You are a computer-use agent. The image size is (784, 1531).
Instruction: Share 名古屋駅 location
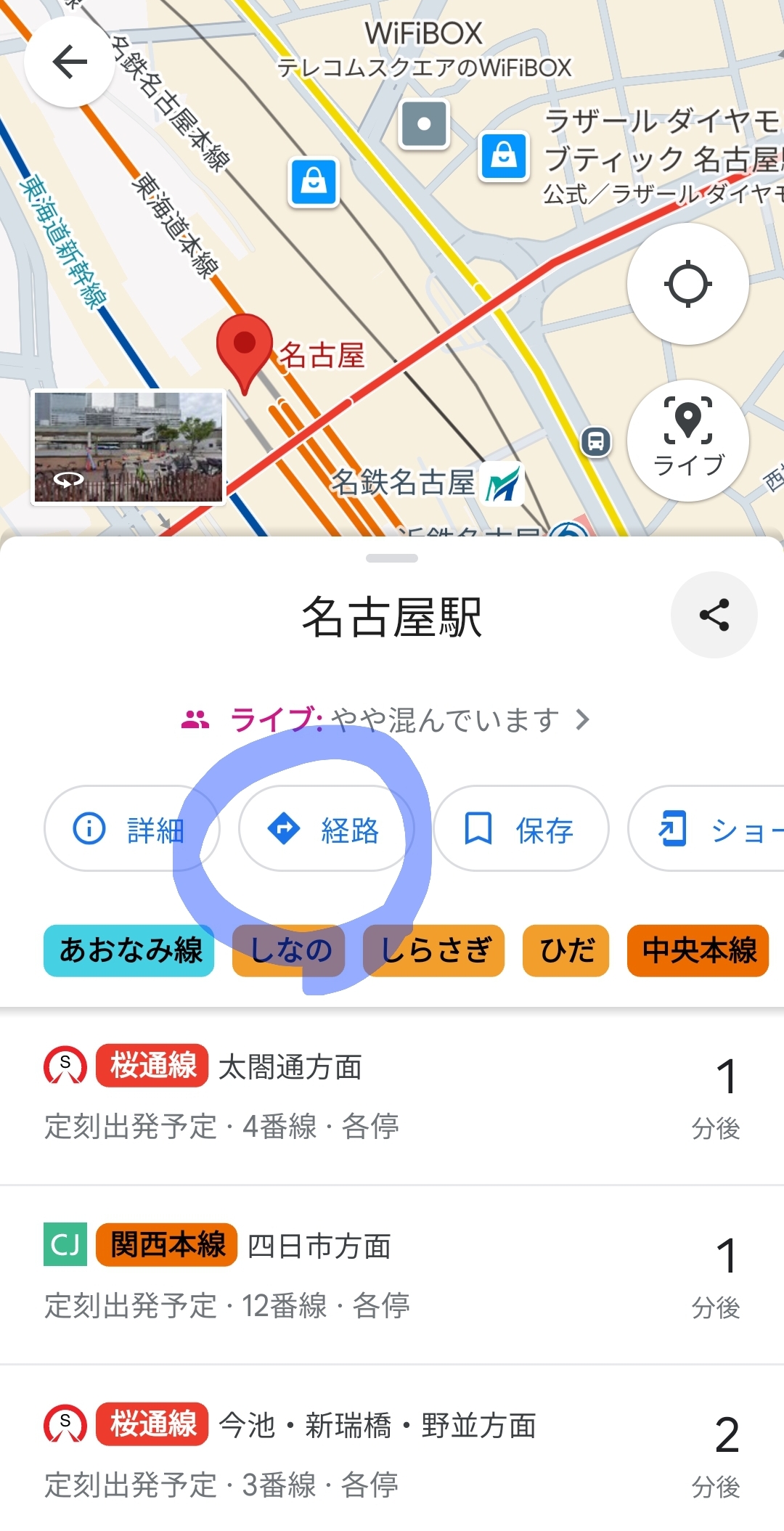point(714,615)
